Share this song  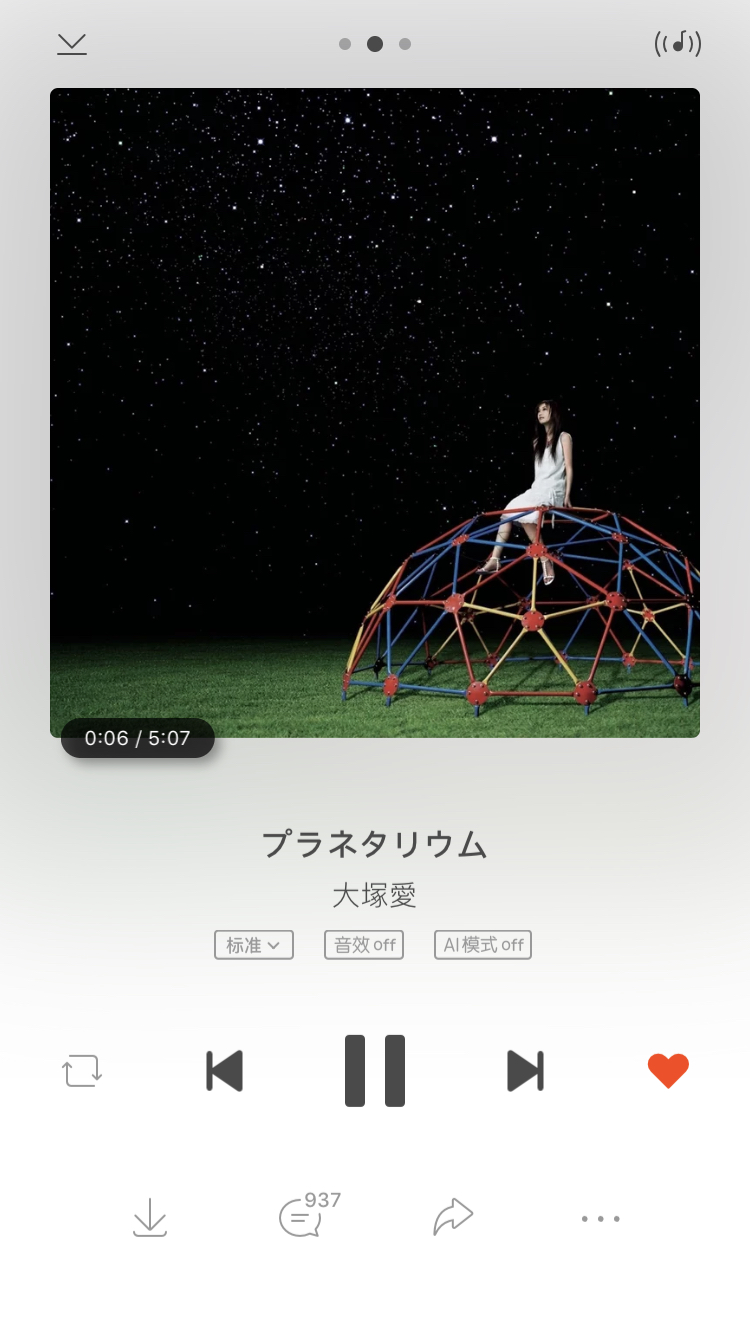click(453, 1217)
